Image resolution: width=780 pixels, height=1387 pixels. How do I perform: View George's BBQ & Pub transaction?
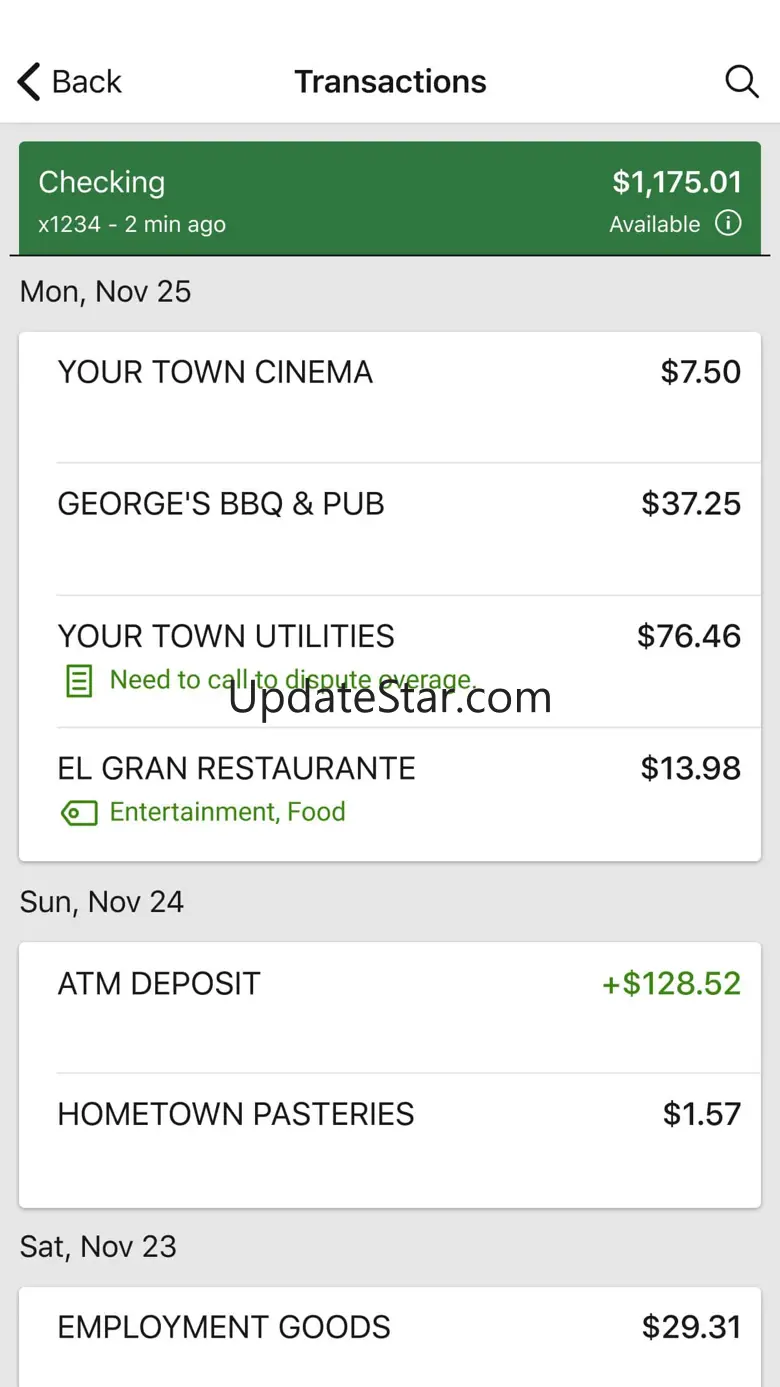390,528
